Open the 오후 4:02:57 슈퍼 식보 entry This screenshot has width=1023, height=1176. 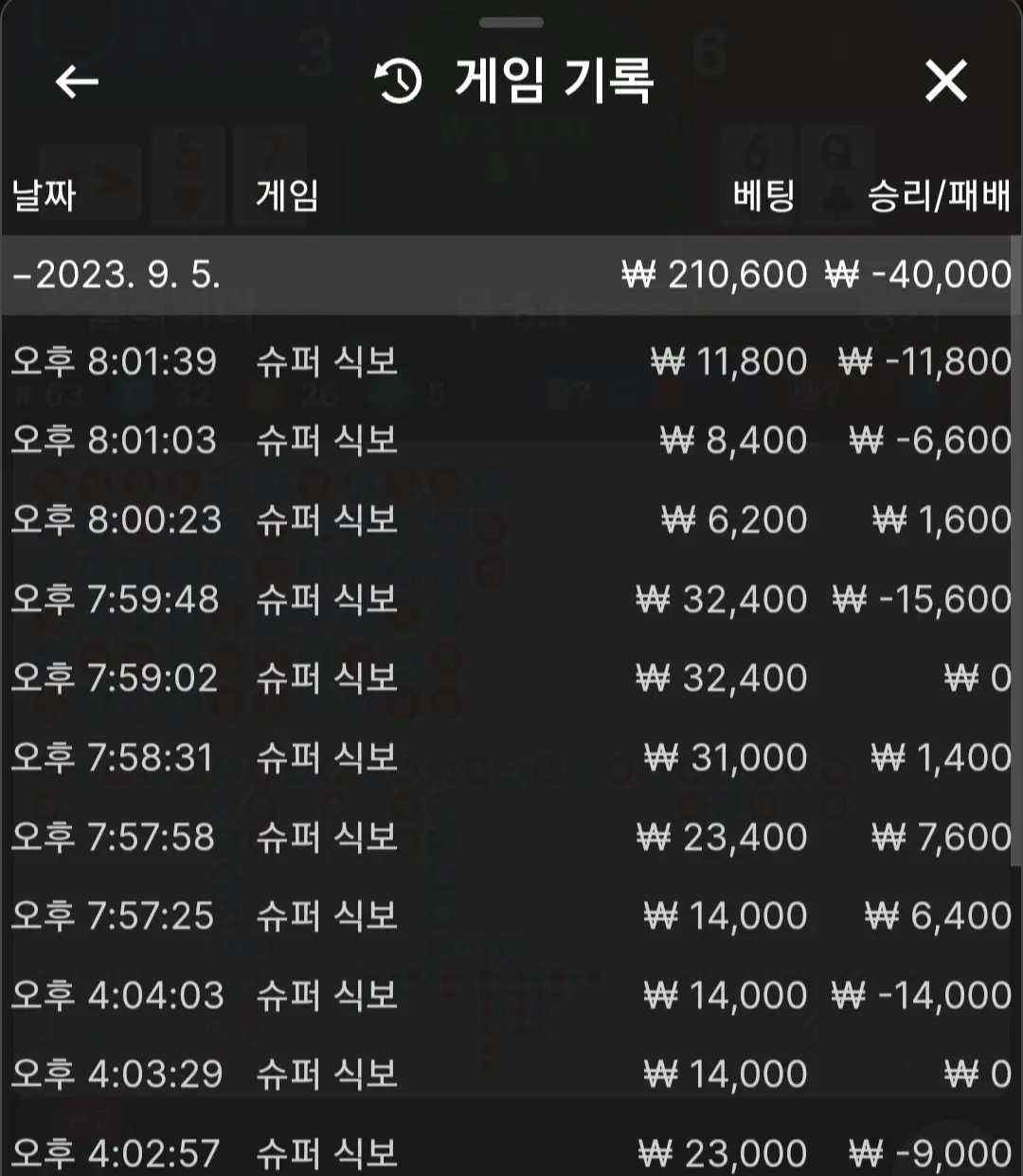click(511, 1149)
